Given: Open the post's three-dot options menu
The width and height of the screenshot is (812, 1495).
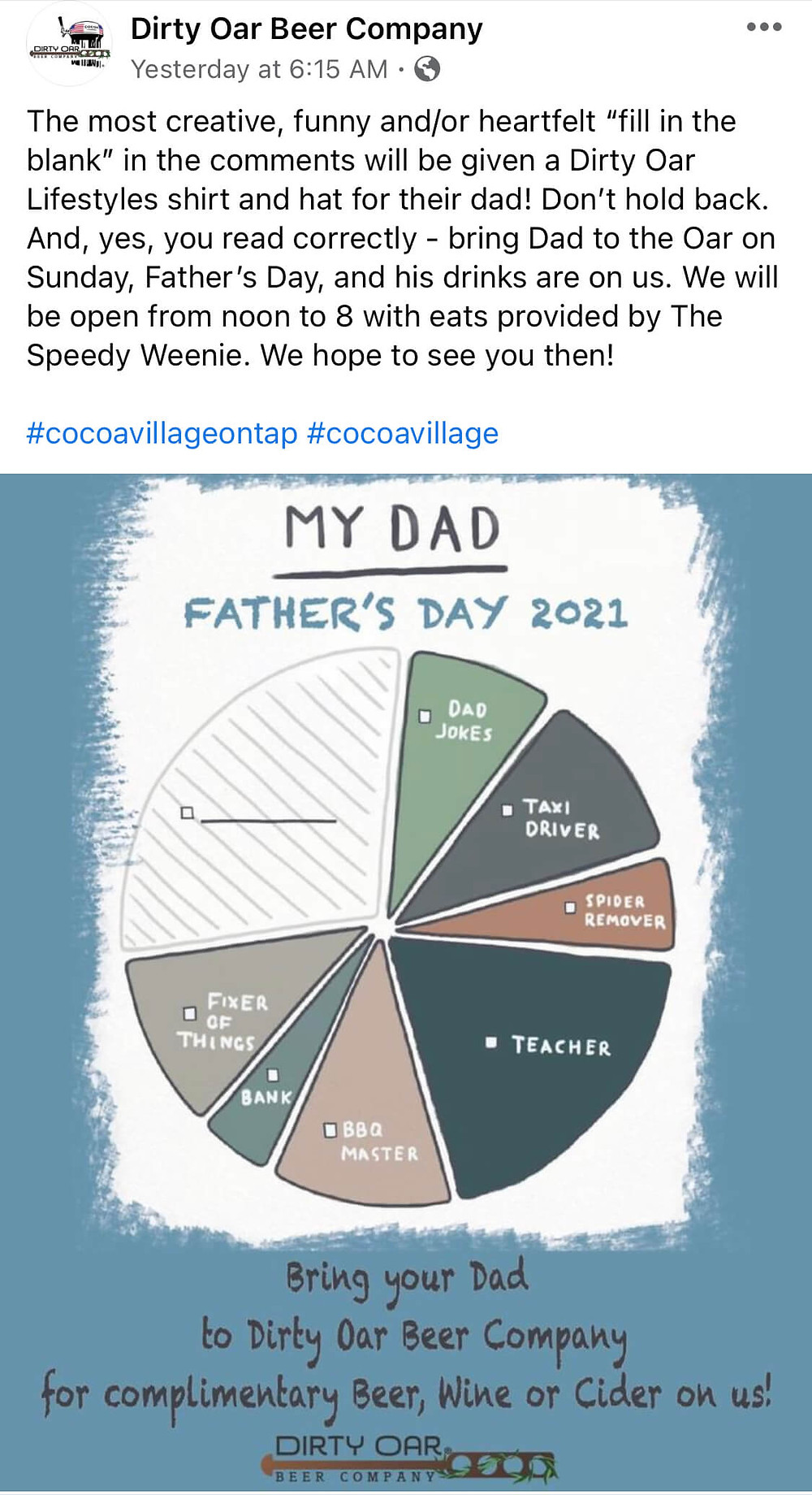Looking at the screenshot, I should [764, 28].
